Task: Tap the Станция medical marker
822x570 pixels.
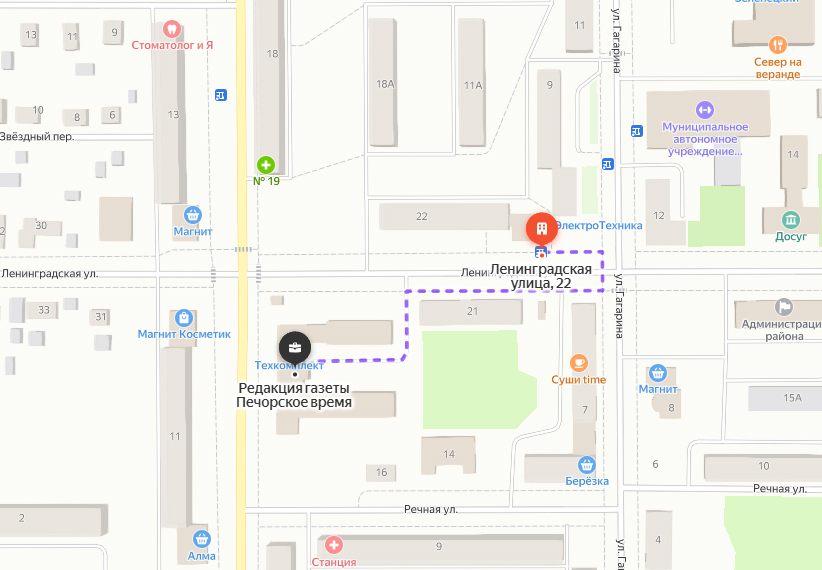Action: pyautogui.click(x=333, y=545)
